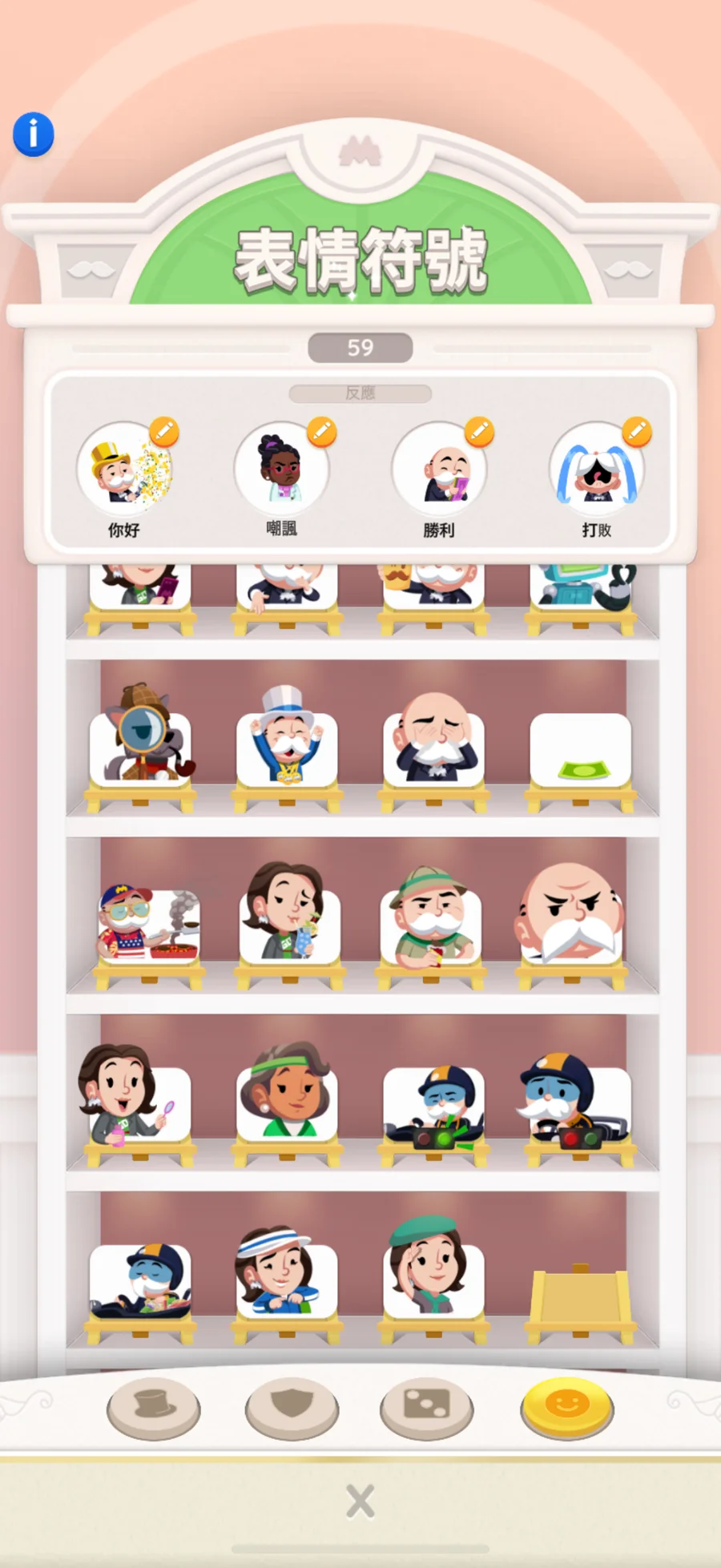
Task: Open the blue info icon
Action: (x=33, y=134)
